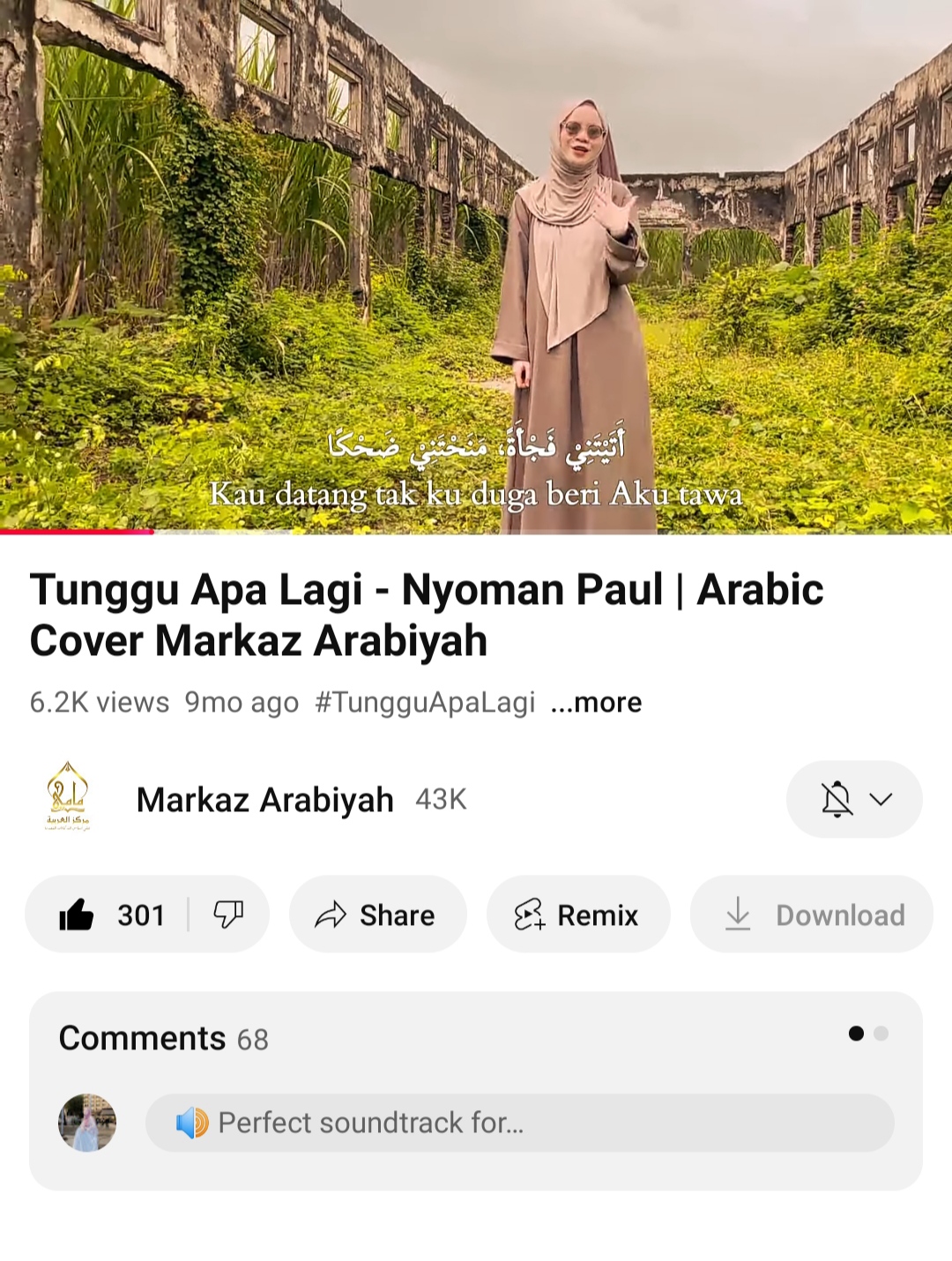This screenshot has width=952, height=1261.
Task: Share this video
Action: tap(376, 914)
